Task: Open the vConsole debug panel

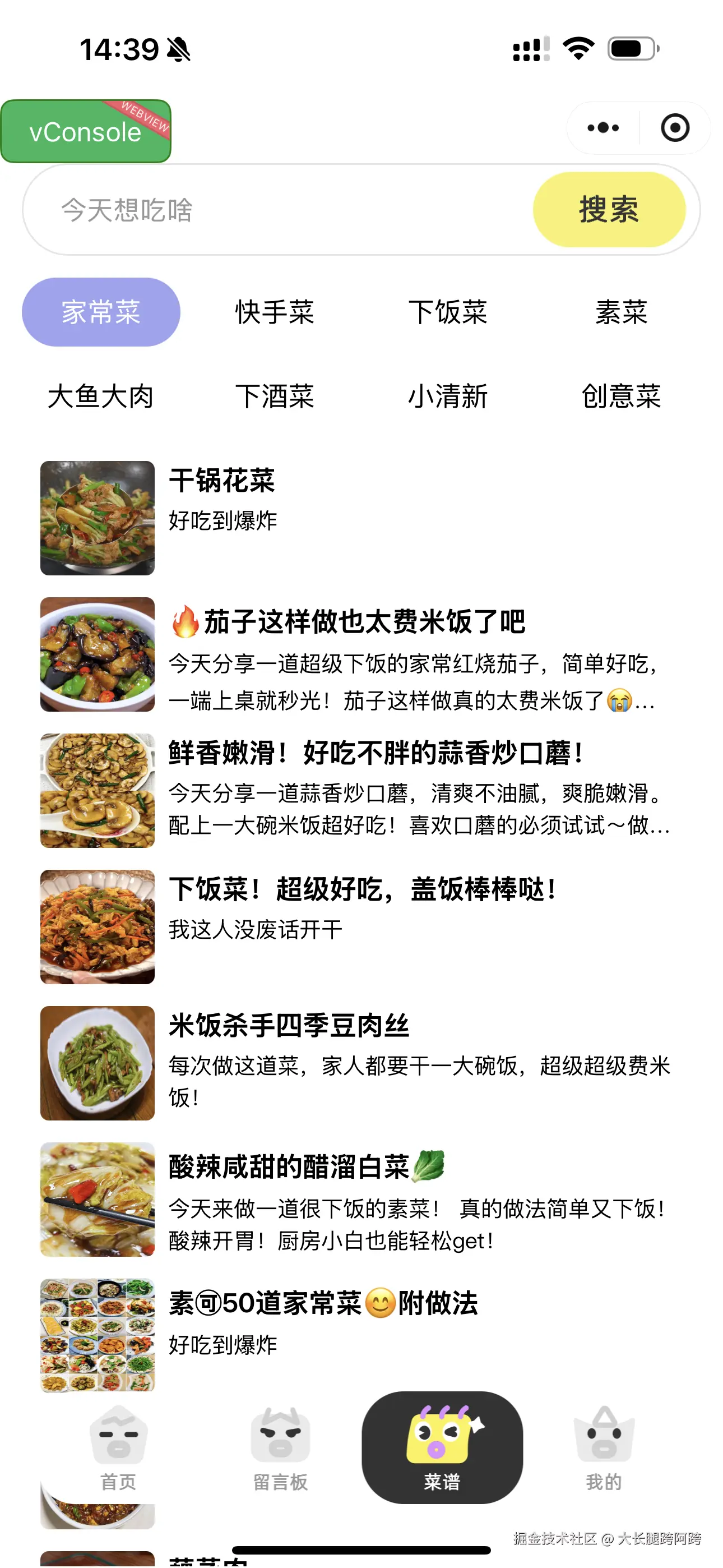Action: 85,130
